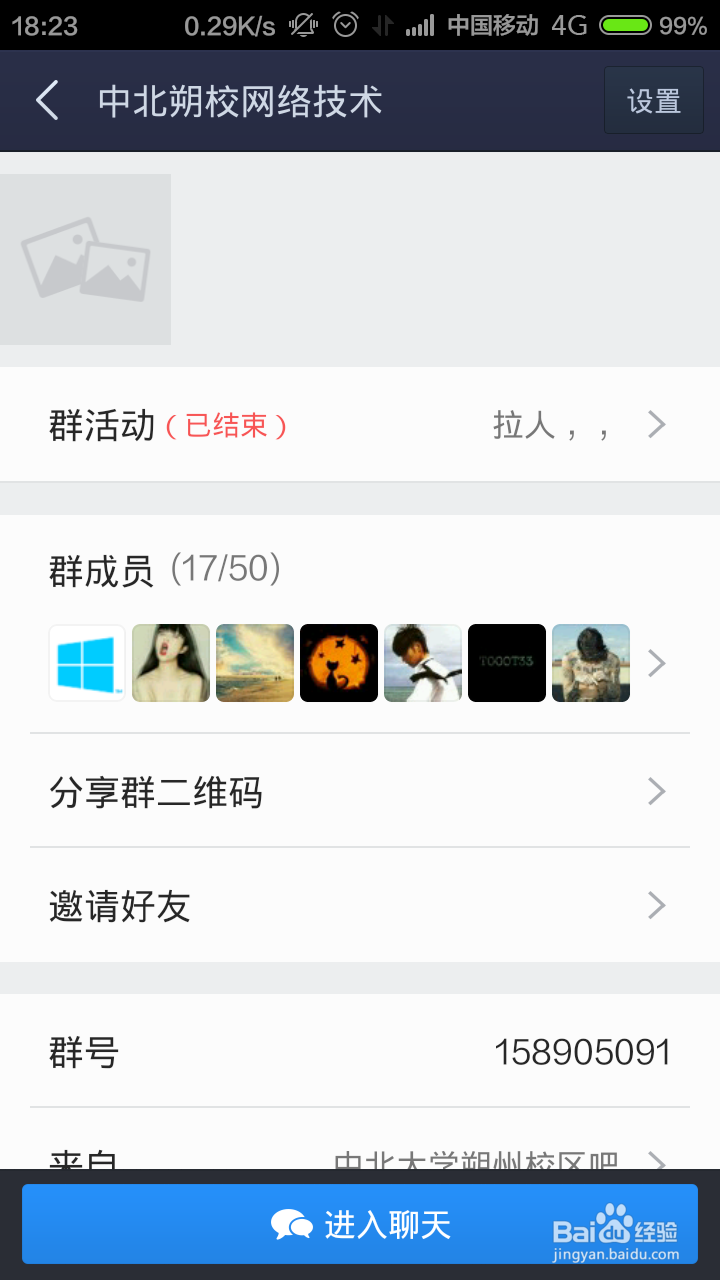Tap the group cover photo placeholder
720x1280 pixels.
[85, 259]
